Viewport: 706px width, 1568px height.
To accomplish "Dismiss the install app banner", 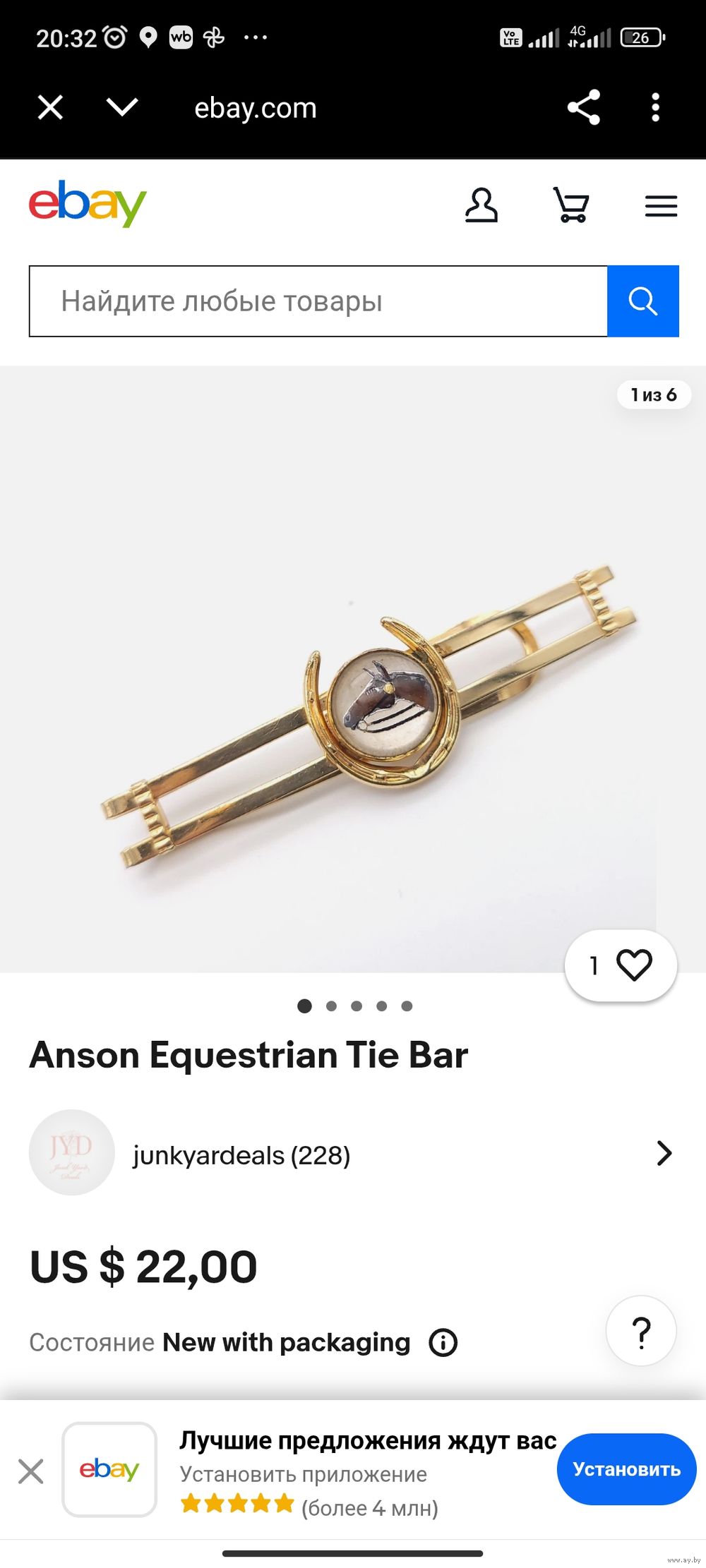I will [x=31, y=1471].
